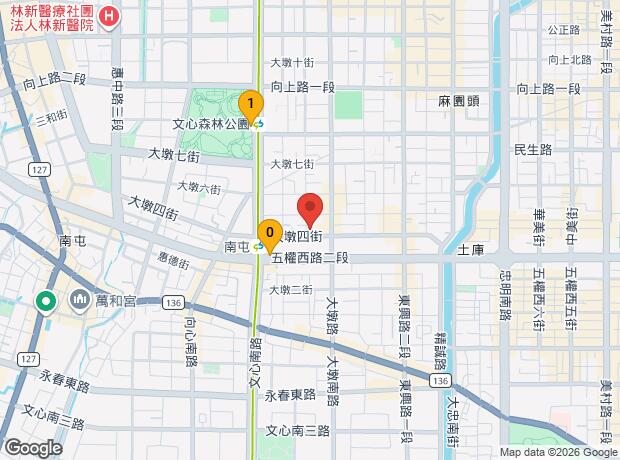Select the orange marker numbered 1
This screenshot has height=460, width=620.
pos(251,108)
